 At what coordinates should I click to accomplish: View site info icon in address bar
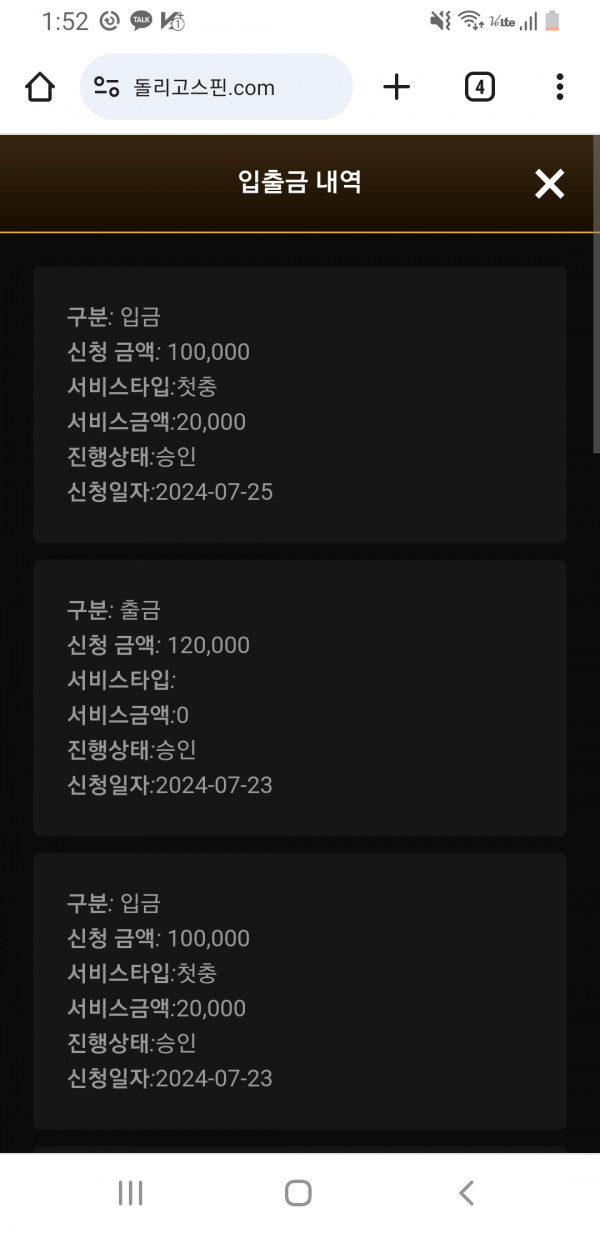click(107, 87)
